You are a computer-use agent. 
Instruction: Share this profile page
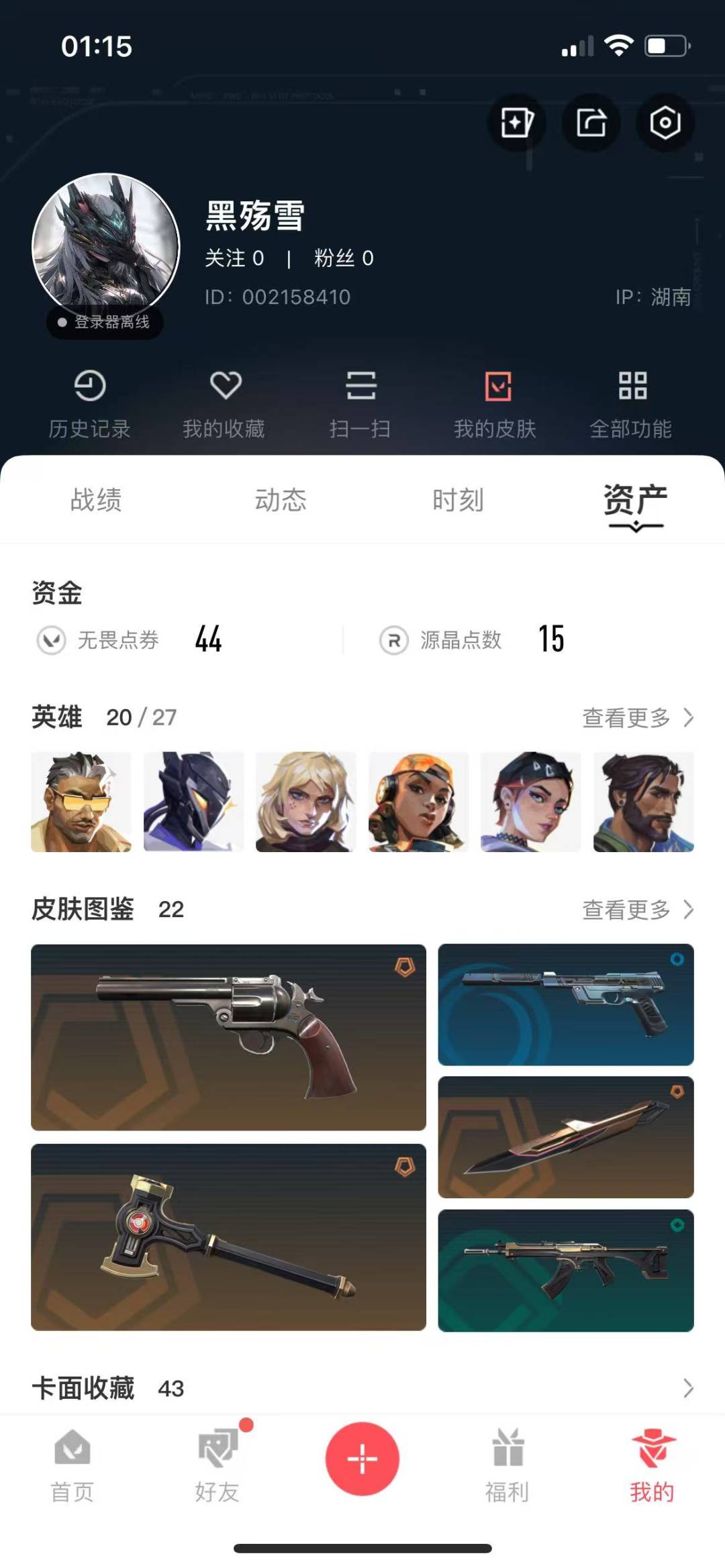click(x=591, y=123)
